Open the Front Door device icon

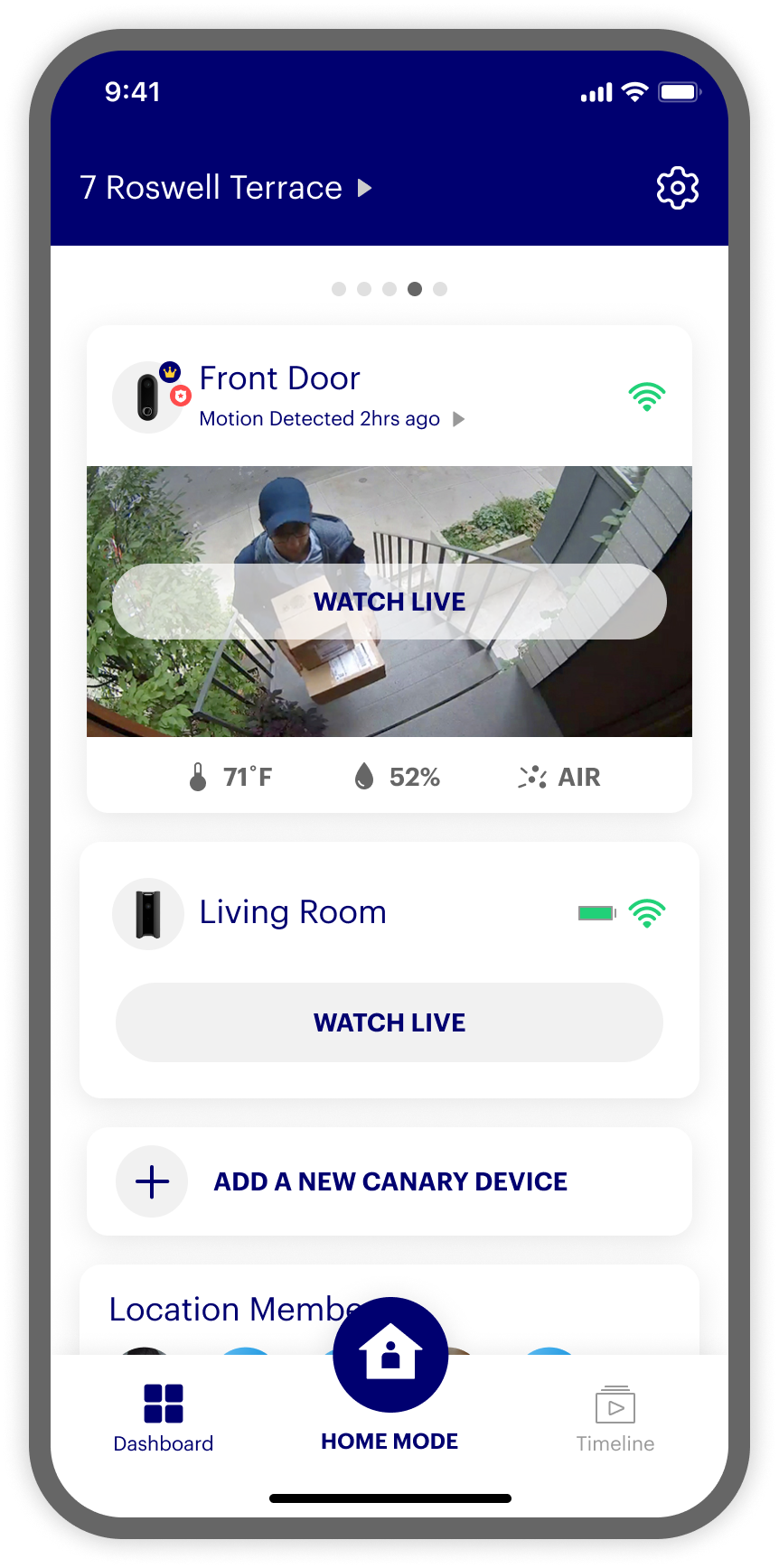(x=147, y=397)
